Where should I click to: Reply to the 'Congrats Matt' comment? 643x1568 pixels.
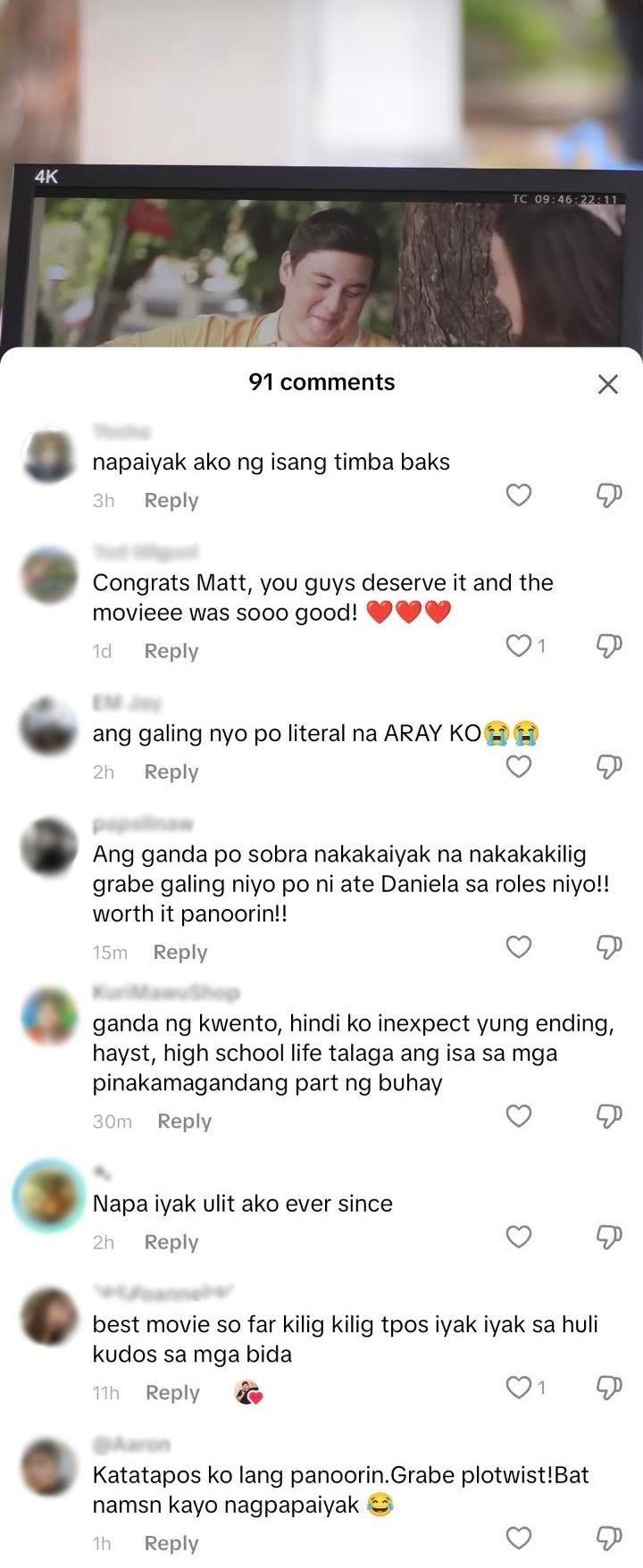pyautogui.click(x=171, y=651)
